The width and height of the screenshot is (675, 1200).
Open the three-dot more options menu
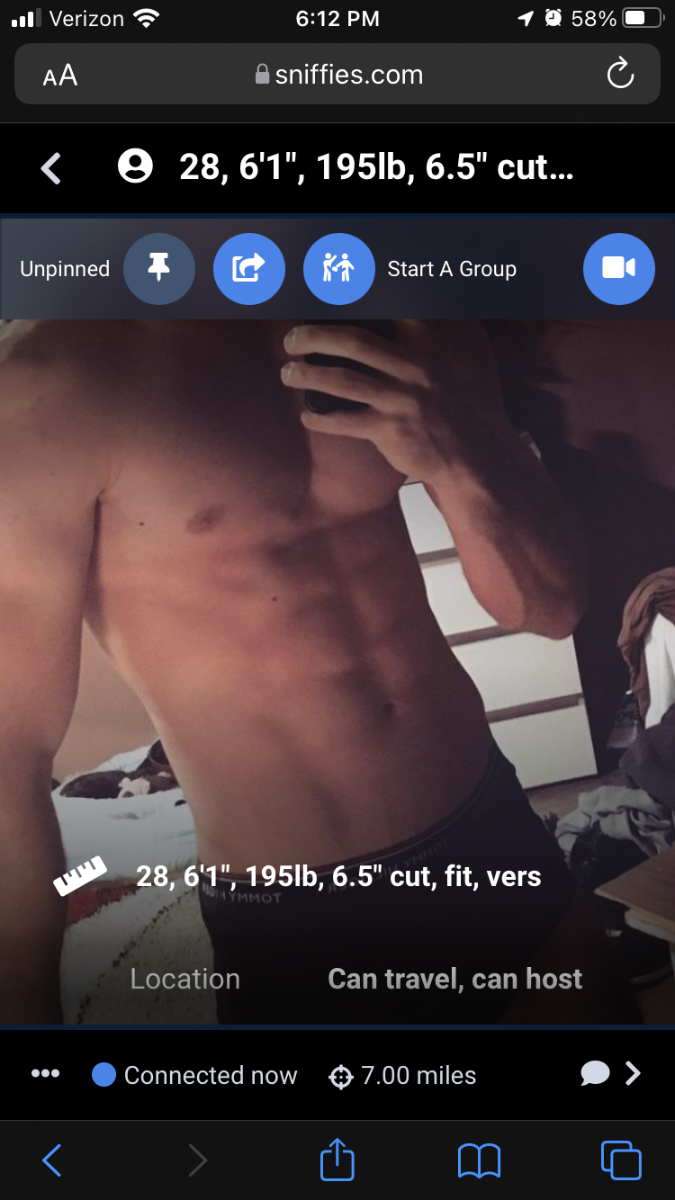[46, 1074]
